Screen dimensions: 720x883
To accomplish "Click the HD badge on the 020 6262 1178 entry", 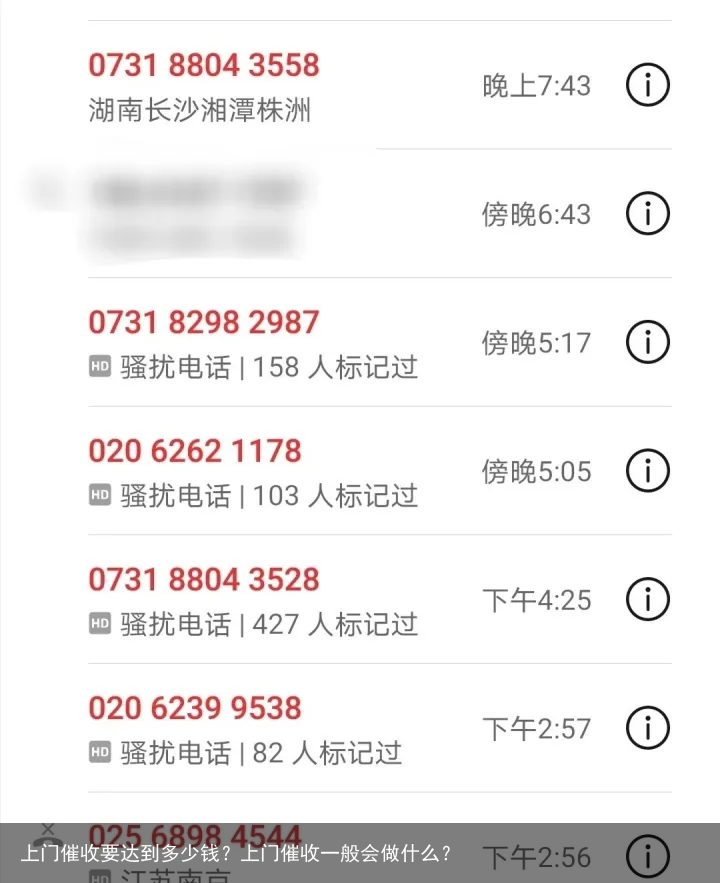I will pyautogui.click(x=99, y=496).
